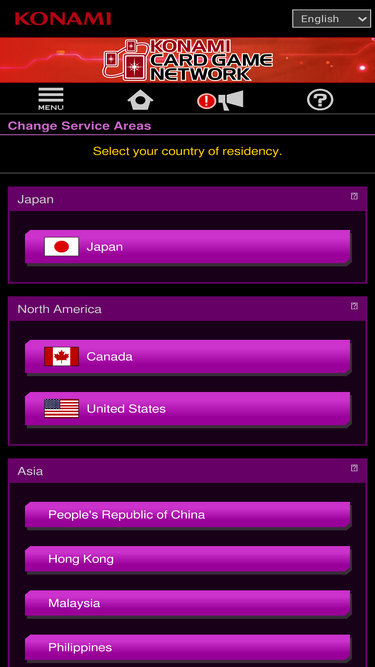
Task: Choose Malaysia as your country
Action: coord(188,603)
